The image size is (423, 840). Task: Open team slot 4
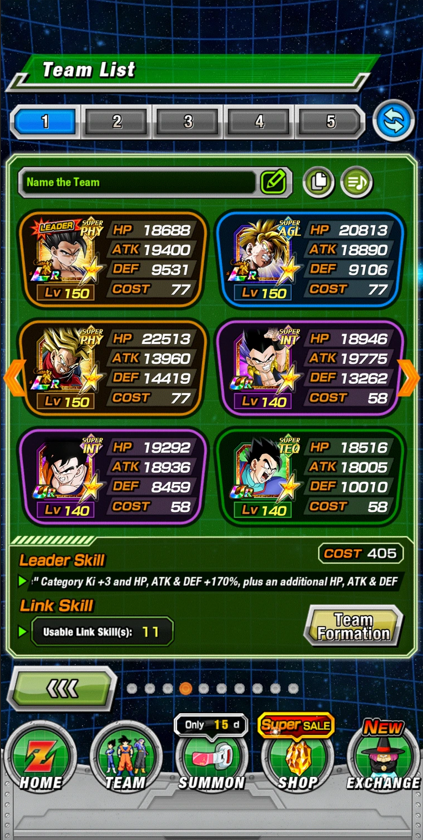(259, 122)
